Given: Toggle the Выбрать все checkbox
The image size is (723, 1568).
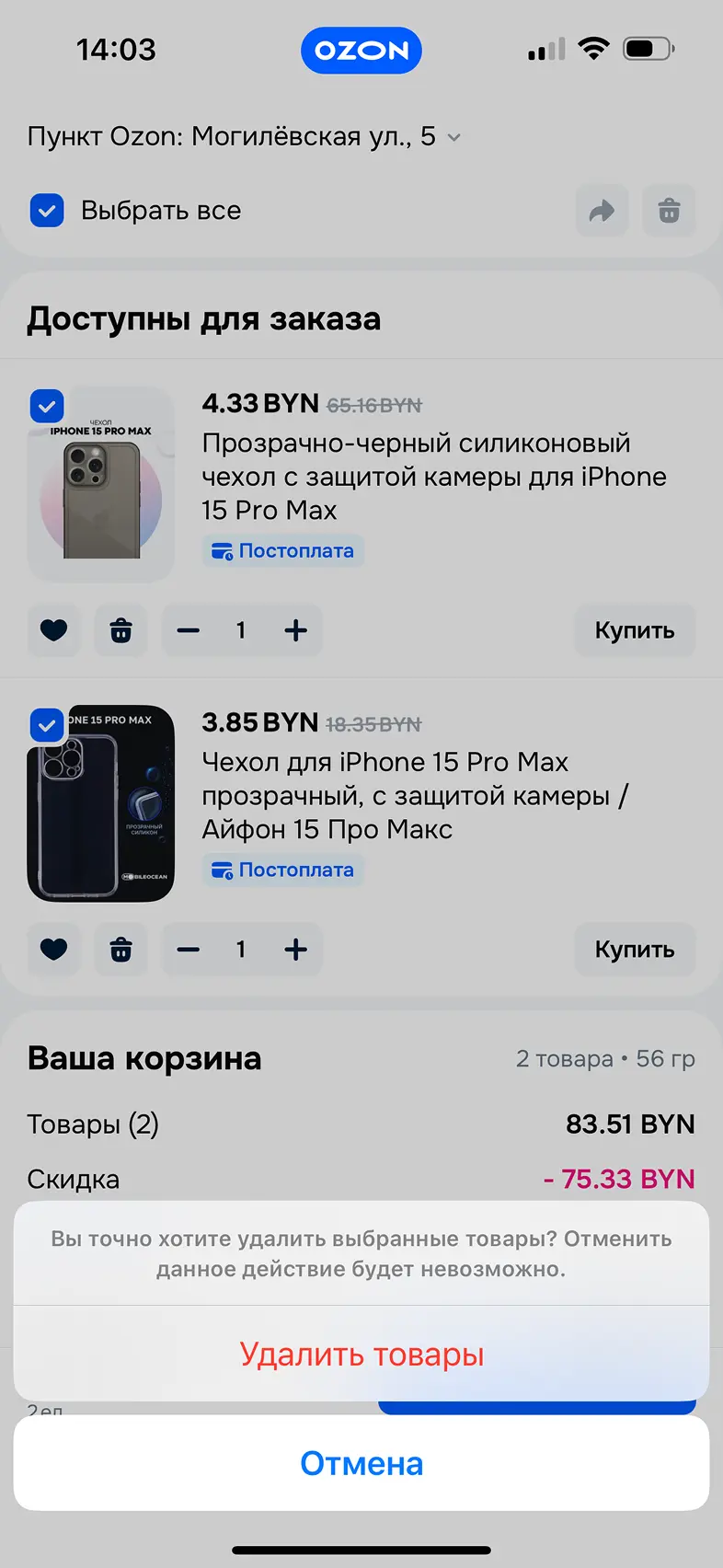Looking at the screenshot, I should click(47, 211).
